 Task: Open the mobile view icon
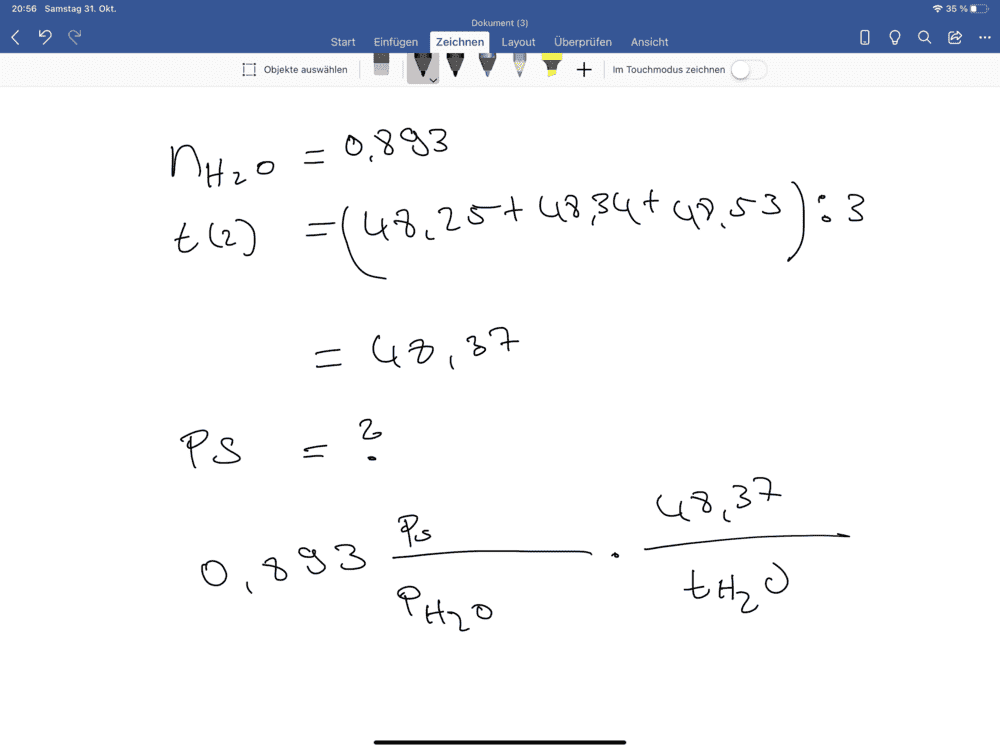coord(864,38)
